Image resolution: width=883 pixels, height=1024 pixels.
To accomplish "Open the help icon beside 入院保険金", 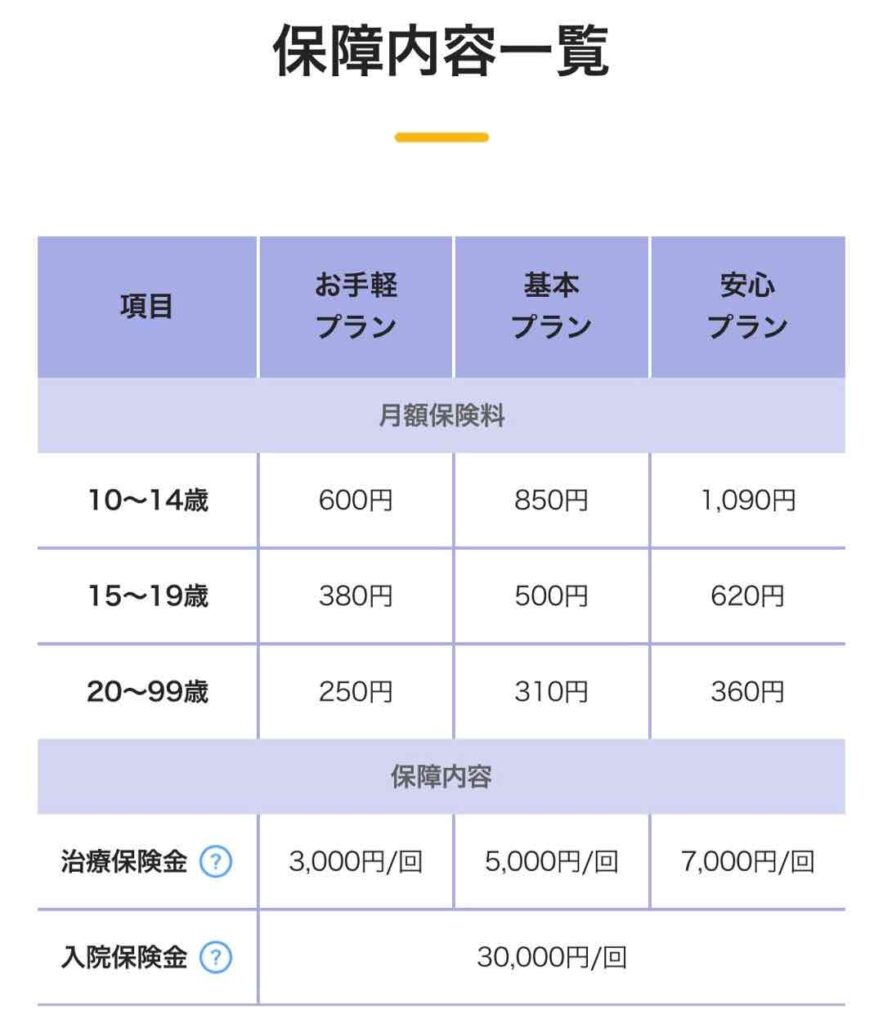I will 215,958.
